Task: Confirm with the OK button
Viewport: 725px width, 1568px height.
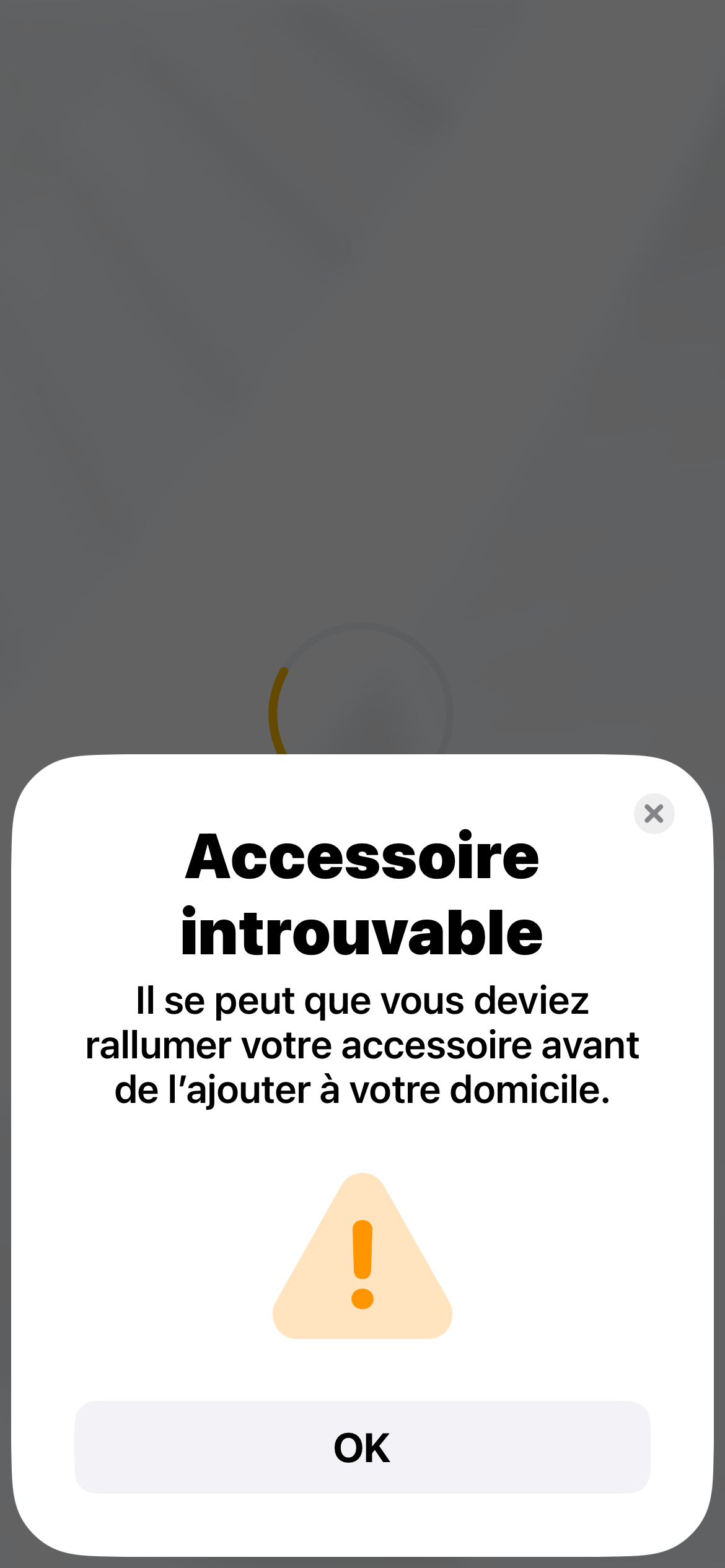Action: click(362, 1448)
